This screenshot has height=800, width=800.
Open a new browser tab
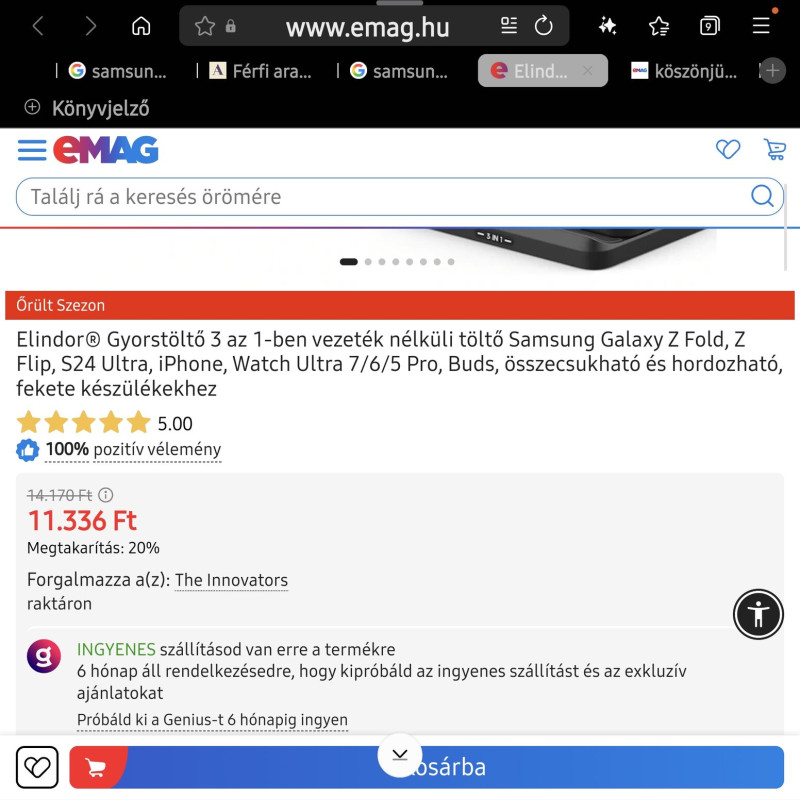pyautogui.click(x=772, y=71)
